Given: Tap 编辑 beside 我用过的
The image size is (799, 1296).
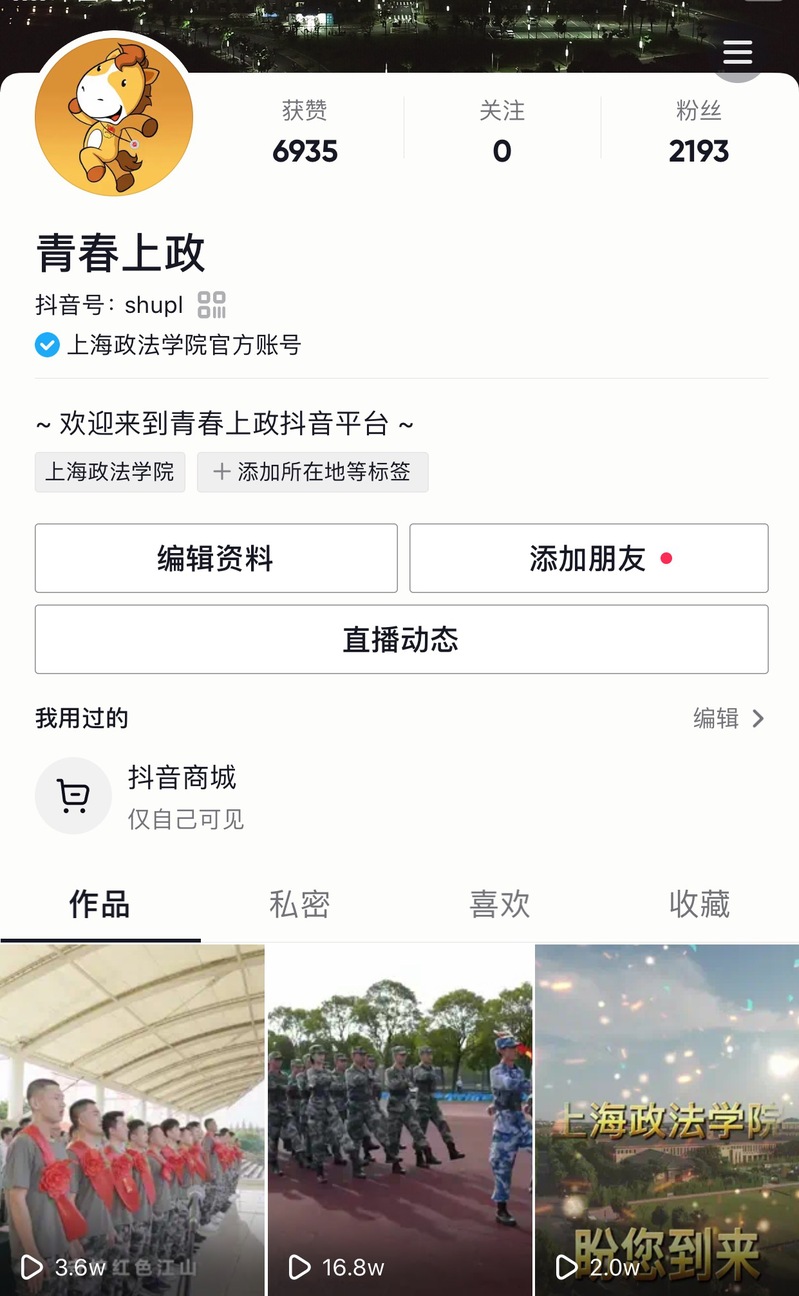Looking at the screenshot, I should [x=729, y=718].
